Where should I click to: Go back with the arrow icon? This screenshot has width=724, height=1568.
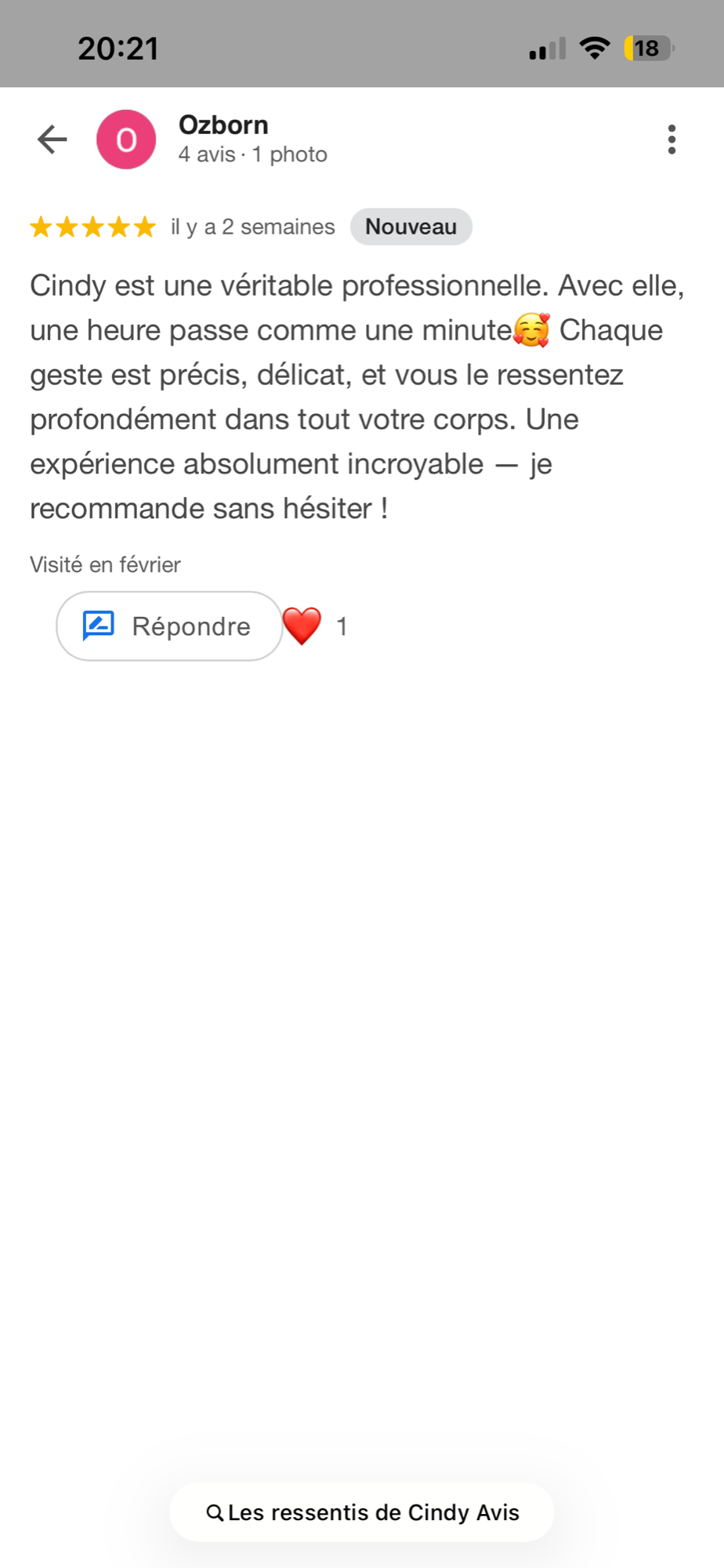pos(52,140)
